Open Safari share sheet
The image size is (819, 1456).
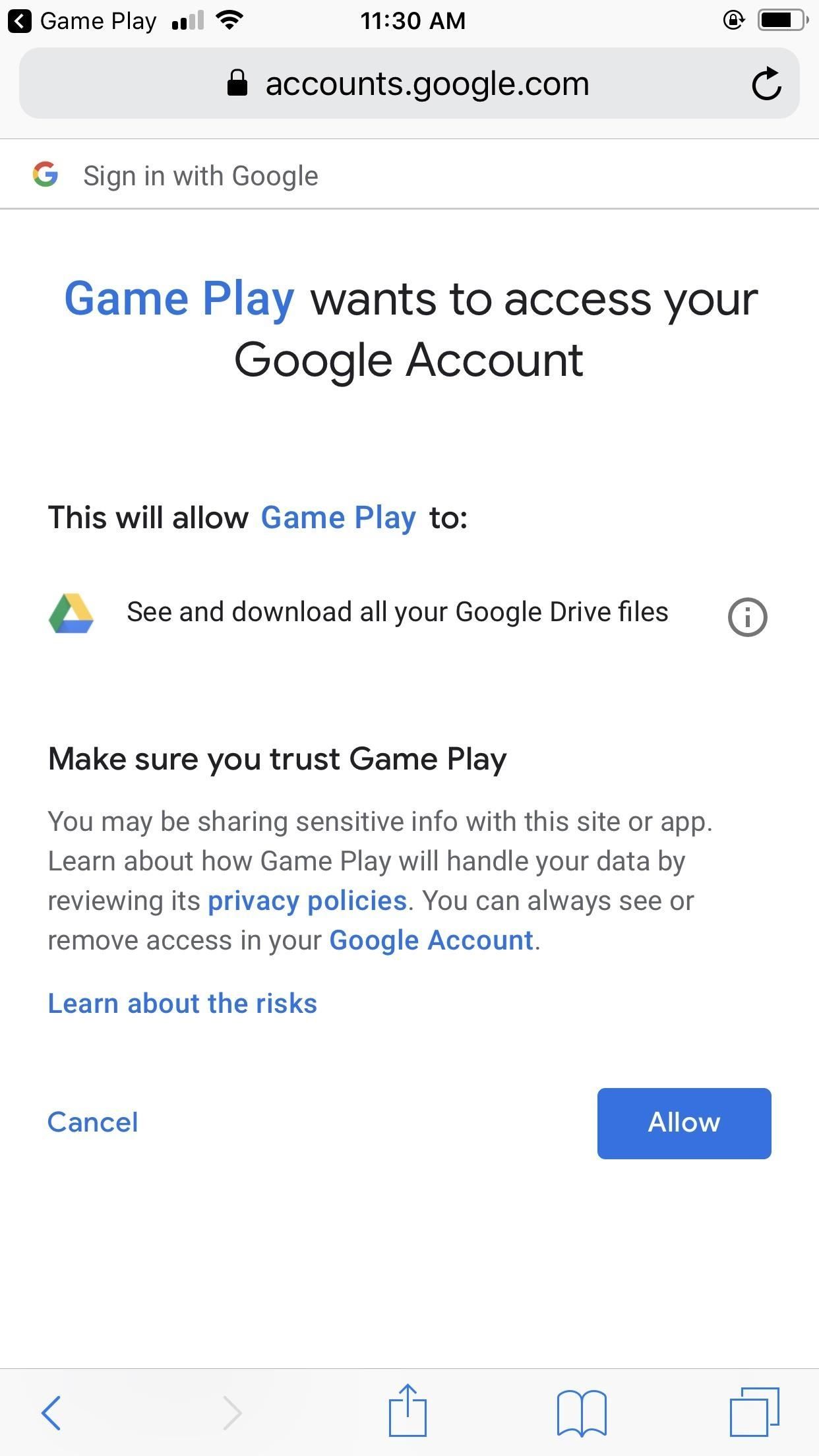(x=408, y=1411)
